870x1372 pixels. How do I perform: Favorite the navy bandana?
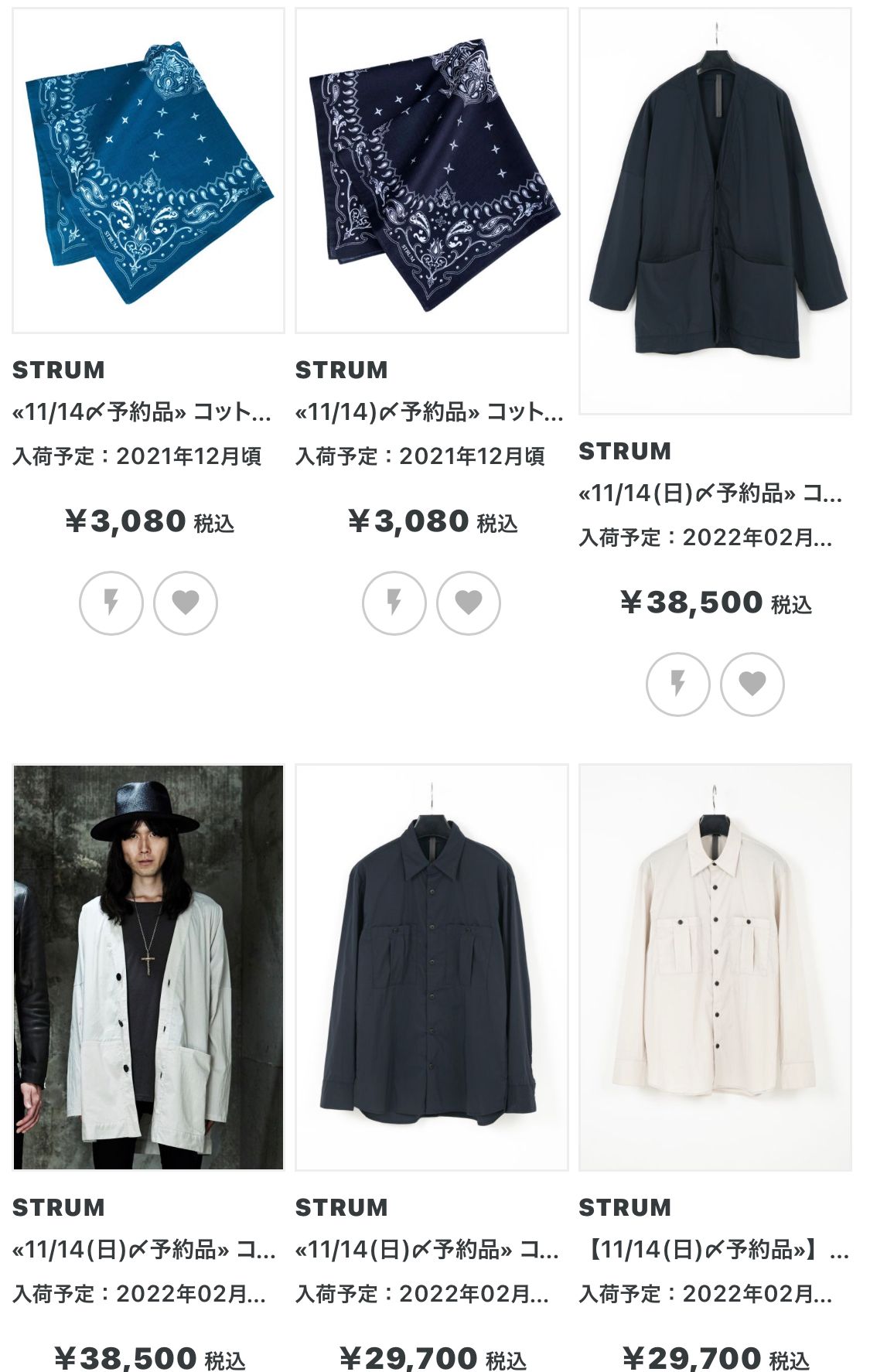coord(469,603)
